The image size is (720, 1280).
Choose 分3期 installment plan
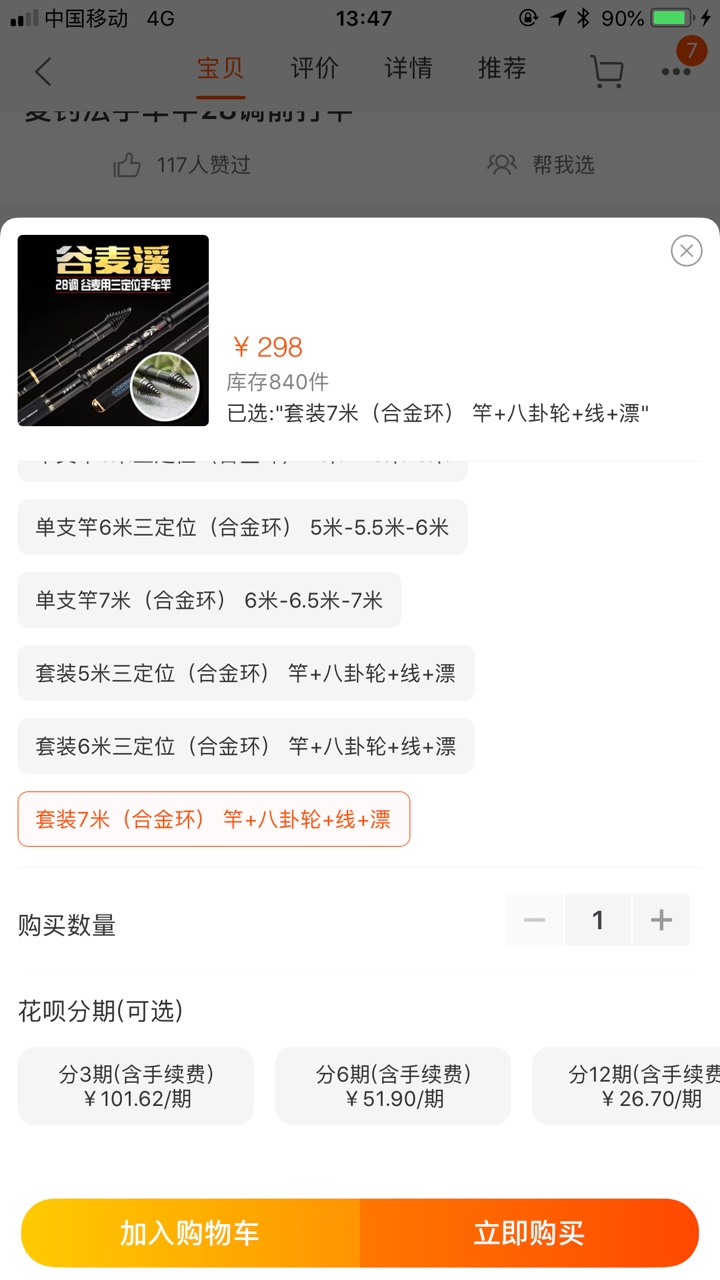point(136,1086)
